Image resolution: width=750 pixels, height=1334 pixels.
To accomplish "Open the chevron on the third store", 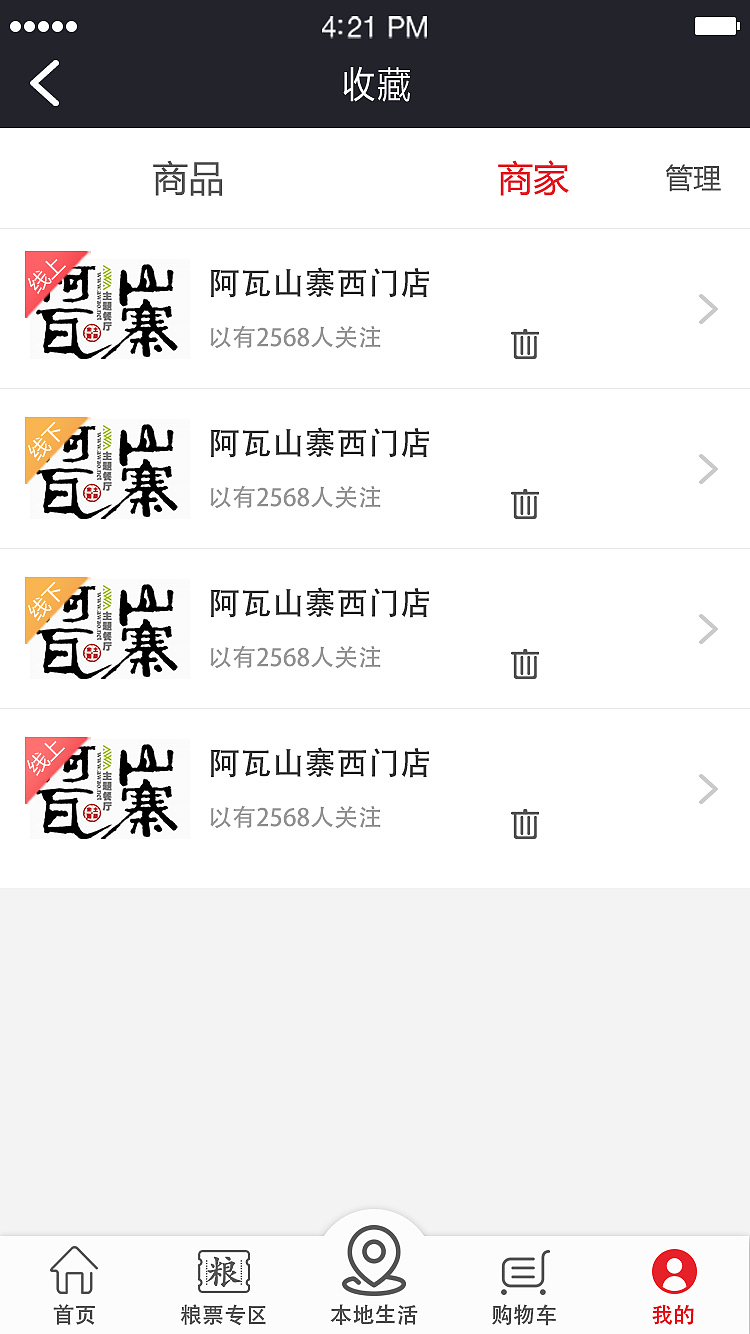I will click(707, 628).
